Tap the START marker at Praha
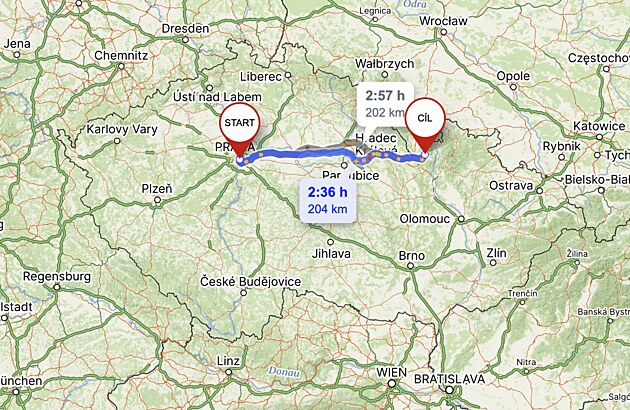Screen dimensions: 630x410 pyautogui.click(x=239, y=123)
